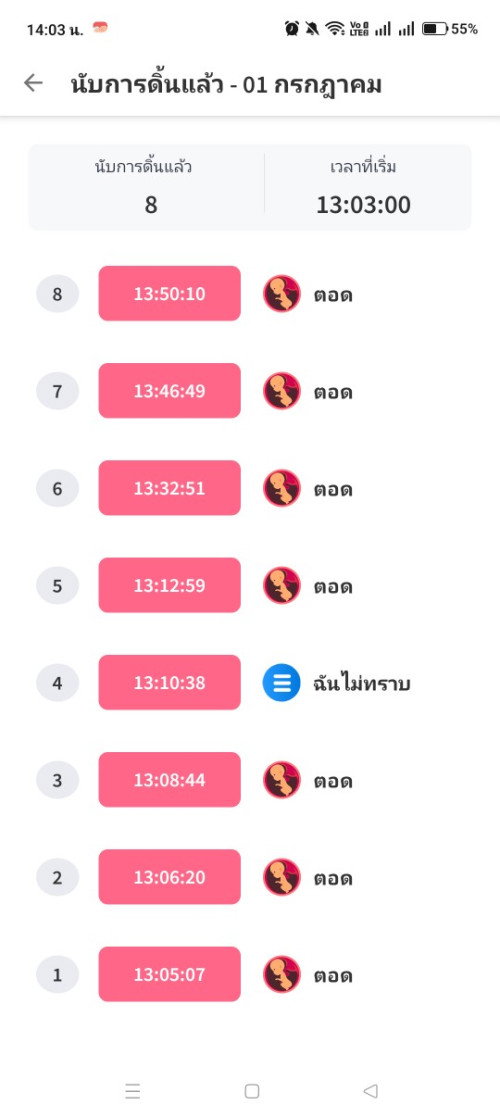Go to the home screen via the navigation bar
This screenshot has height=1117, width=500.
[x=251, y=1091]
